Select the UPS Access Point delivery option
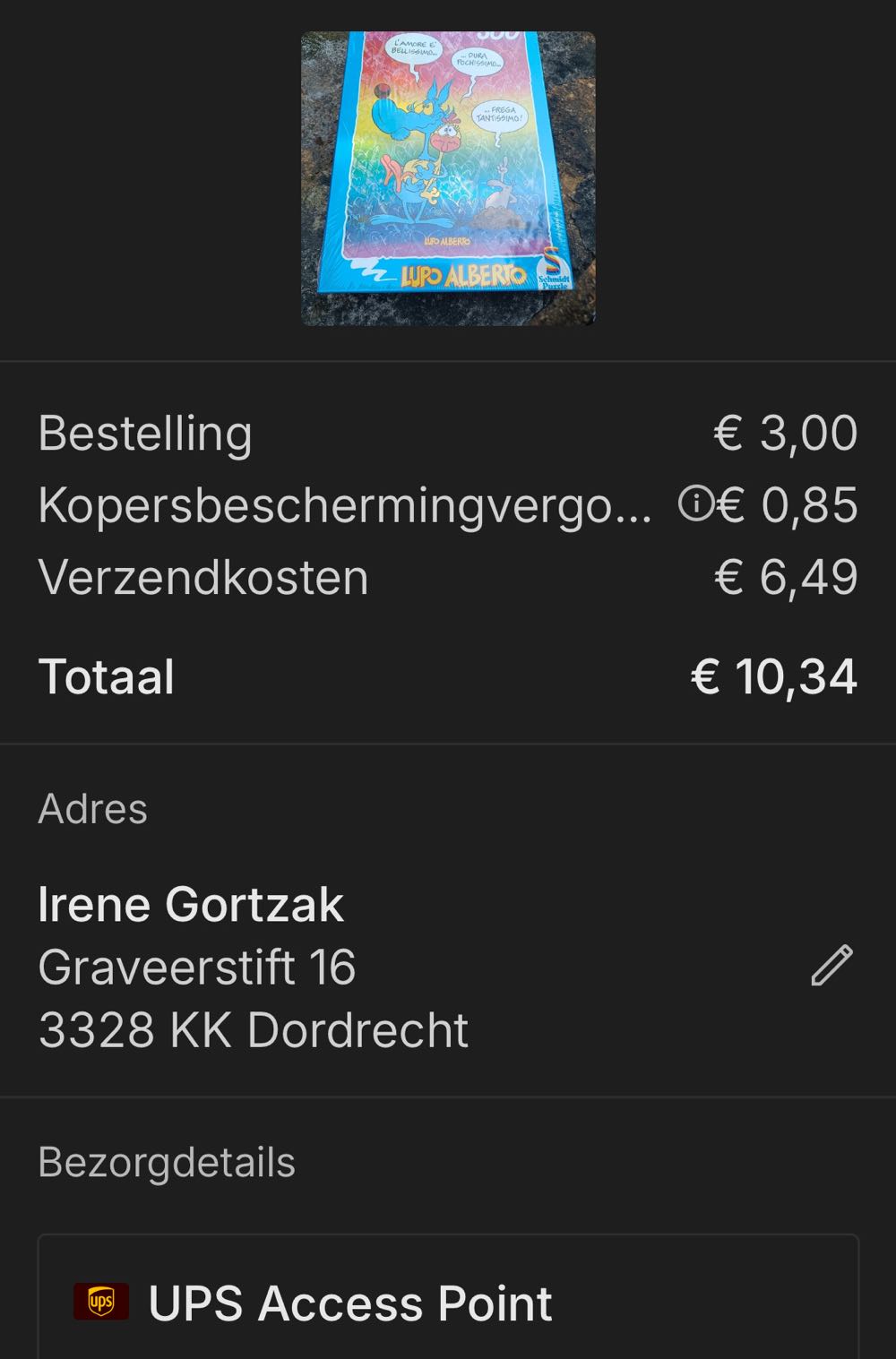This screenshot has height=1359, width=896. 448,1302
